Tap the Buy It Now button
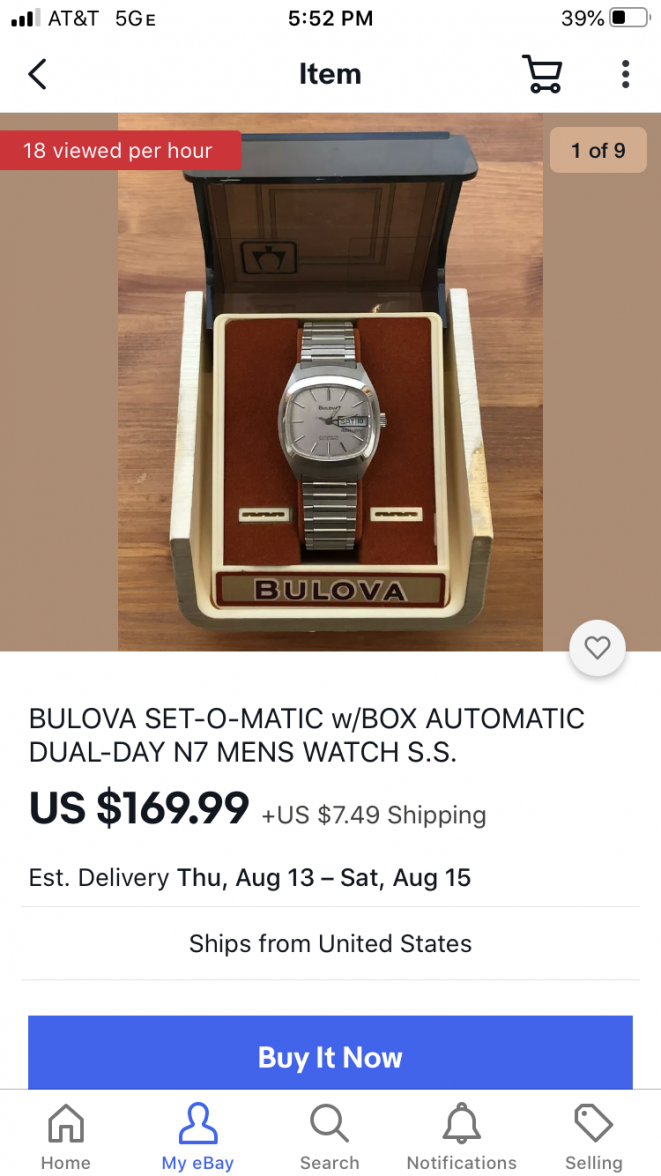The width and height of the screenshot is (661, 1176). [330, 1055]
